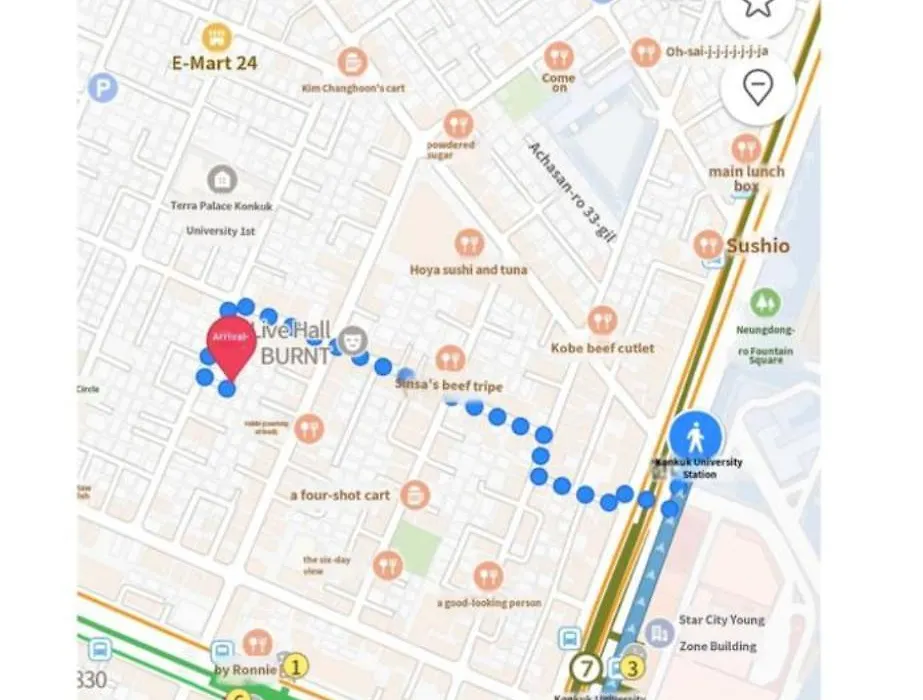
Task: Open Sinsa's beef tripe restaurant marker
Action: pyautogui.click(x=450, y=359)
